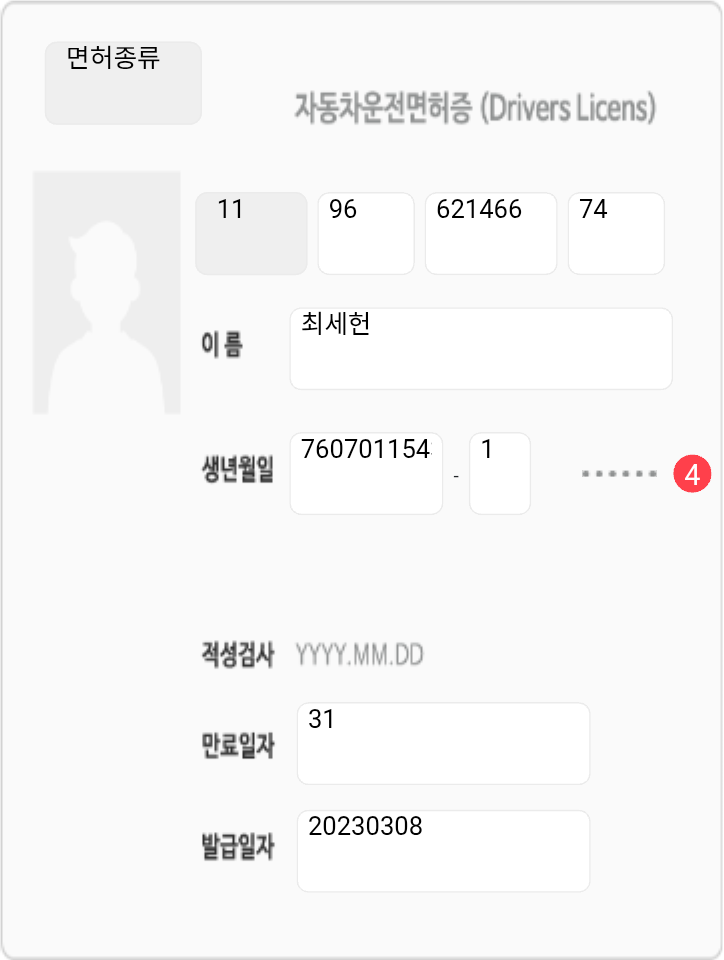Image resolution: width=724 pixels, height=960 pixels.
Task: Edit the license number field showing 74
Action: (x=616, y=233)
